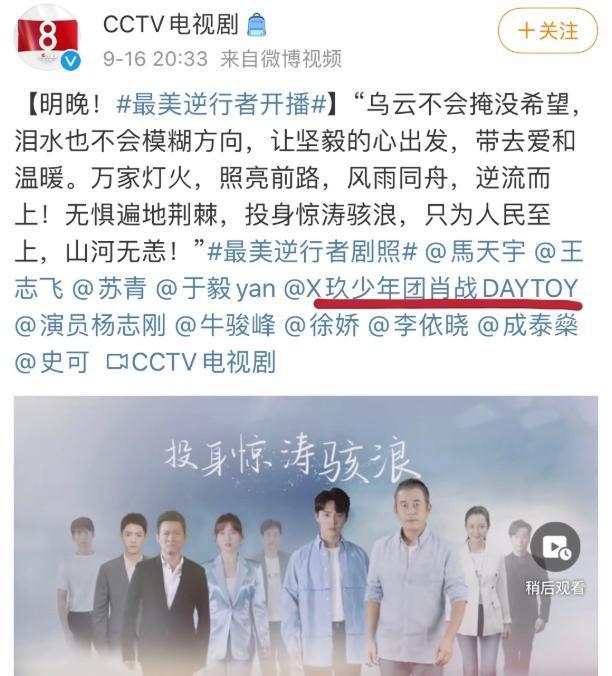Screen dimensions: 612x676
Task: Visit @演员杨志刚 profile mention
Action: pyautogui.click(x=88, y=325)
